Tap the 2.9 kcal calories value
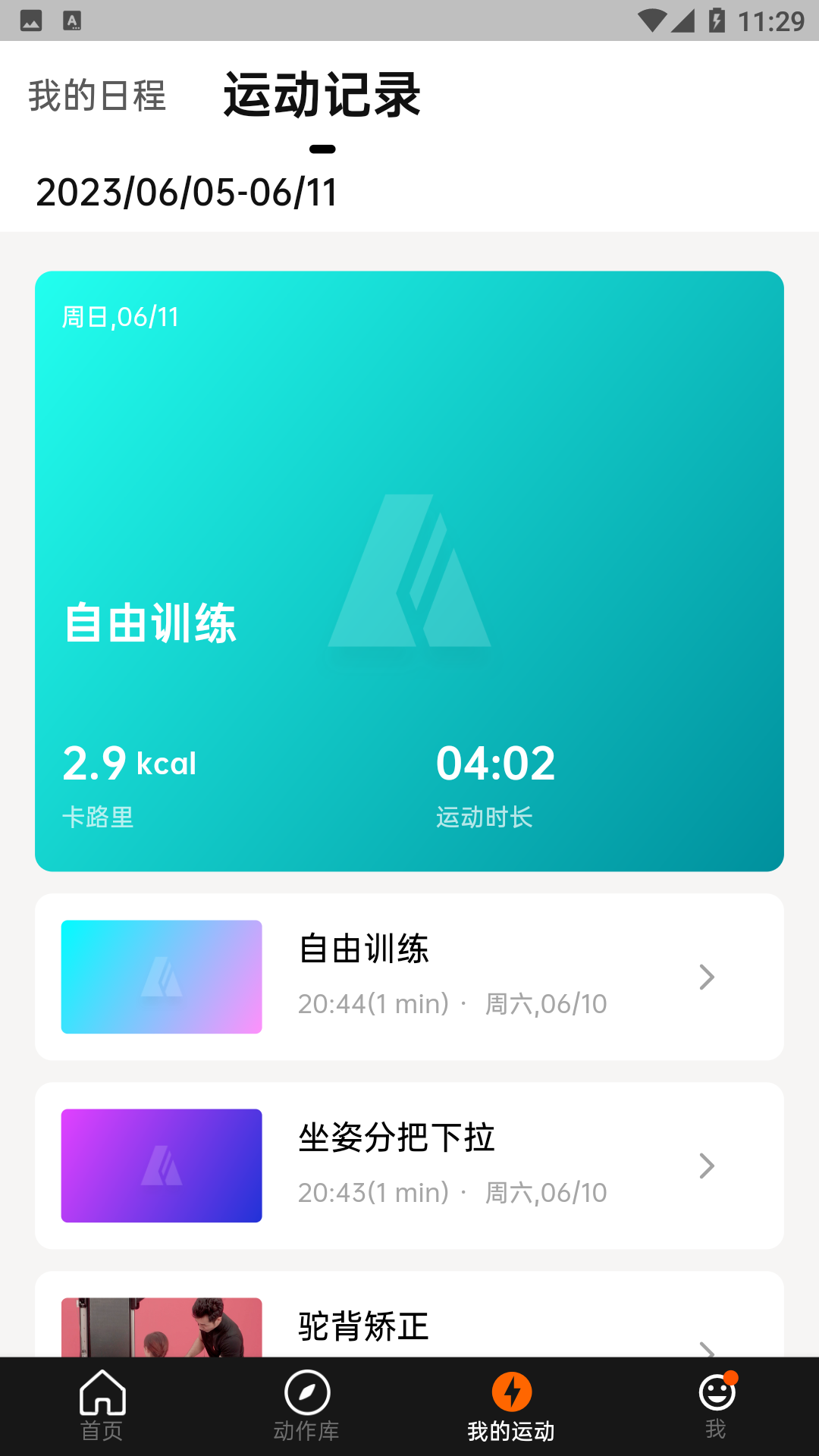Image resolution: width=819 pixels, height=1456 pixels. coord(129,763)
